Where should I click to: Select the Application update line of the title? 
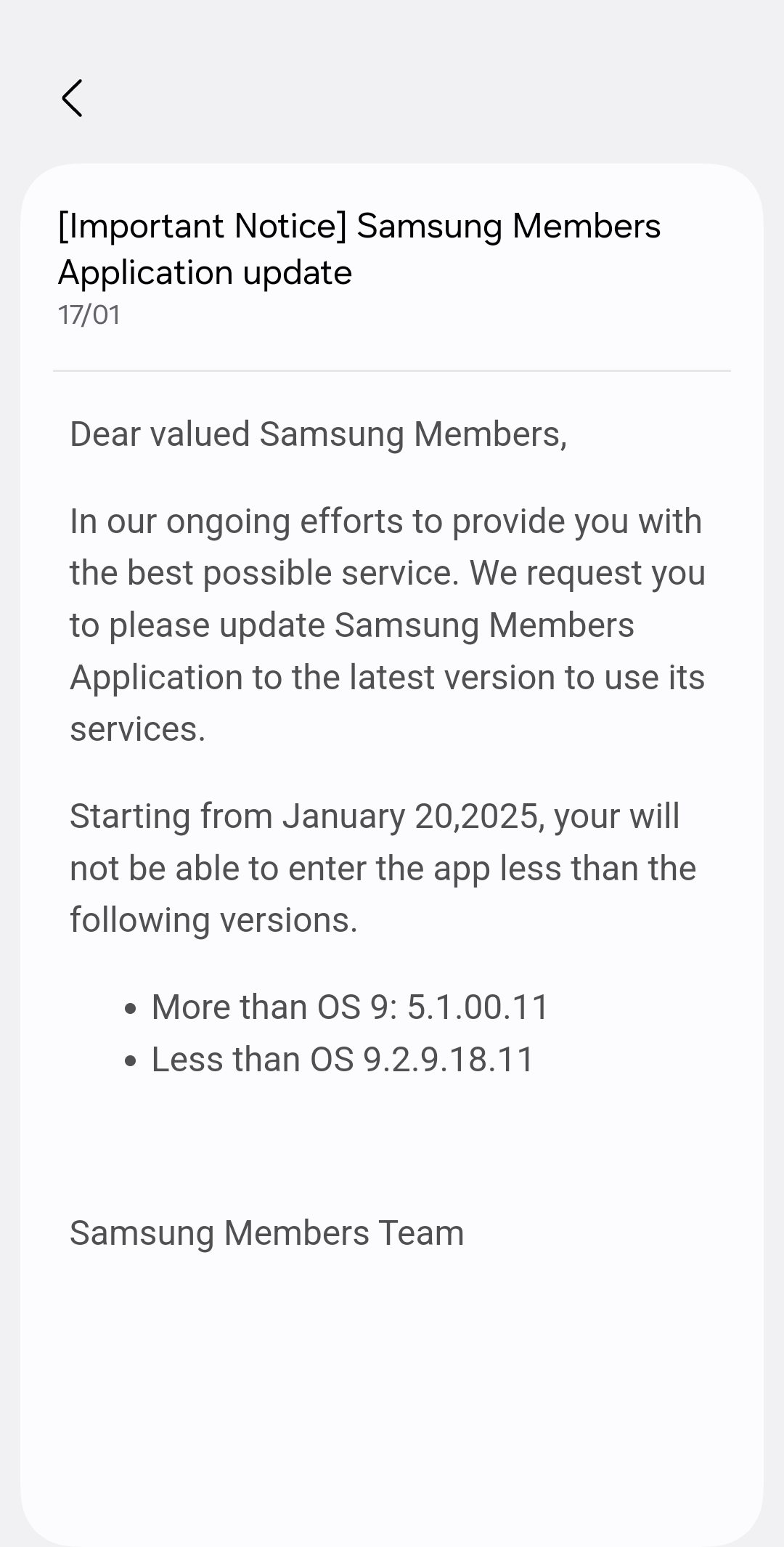[205, 272]
